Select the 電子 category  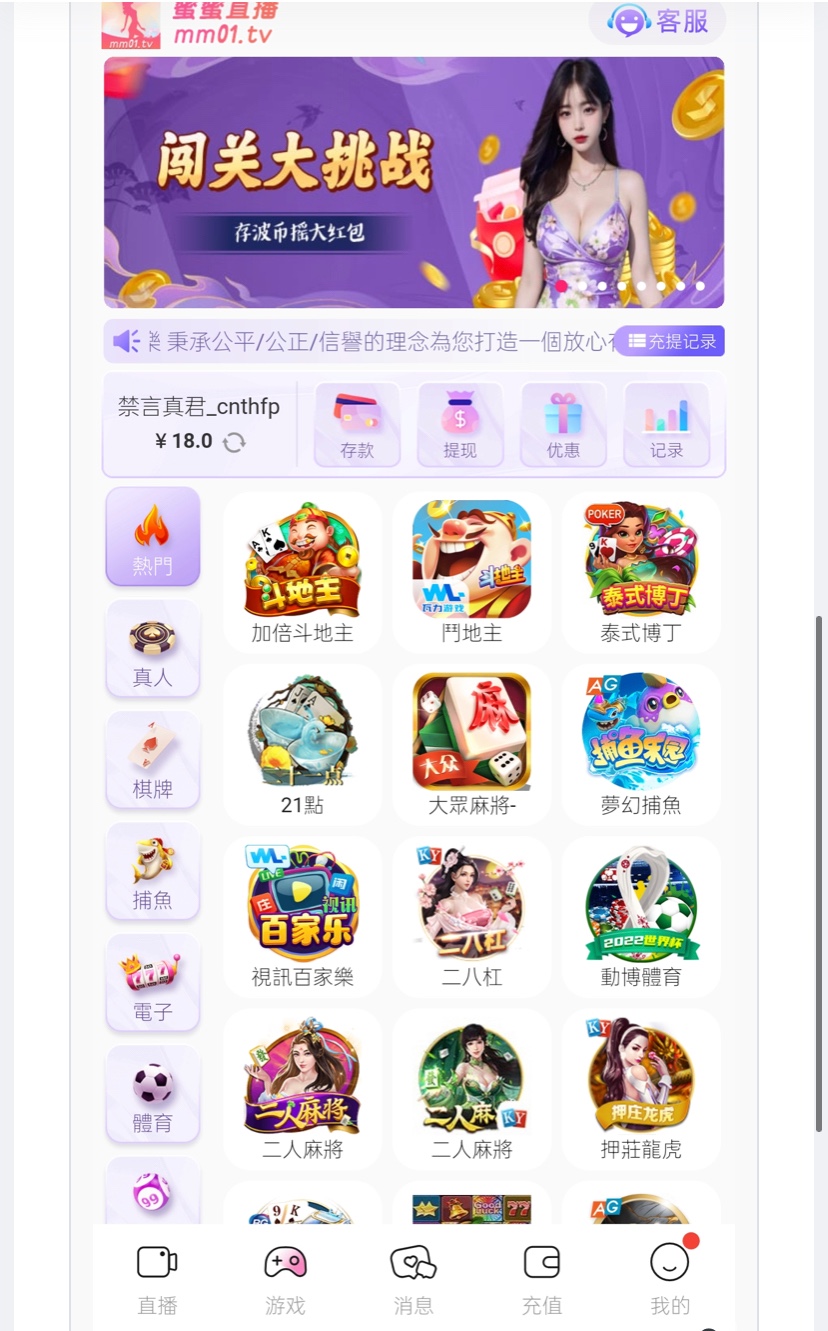tap(153, 983)
